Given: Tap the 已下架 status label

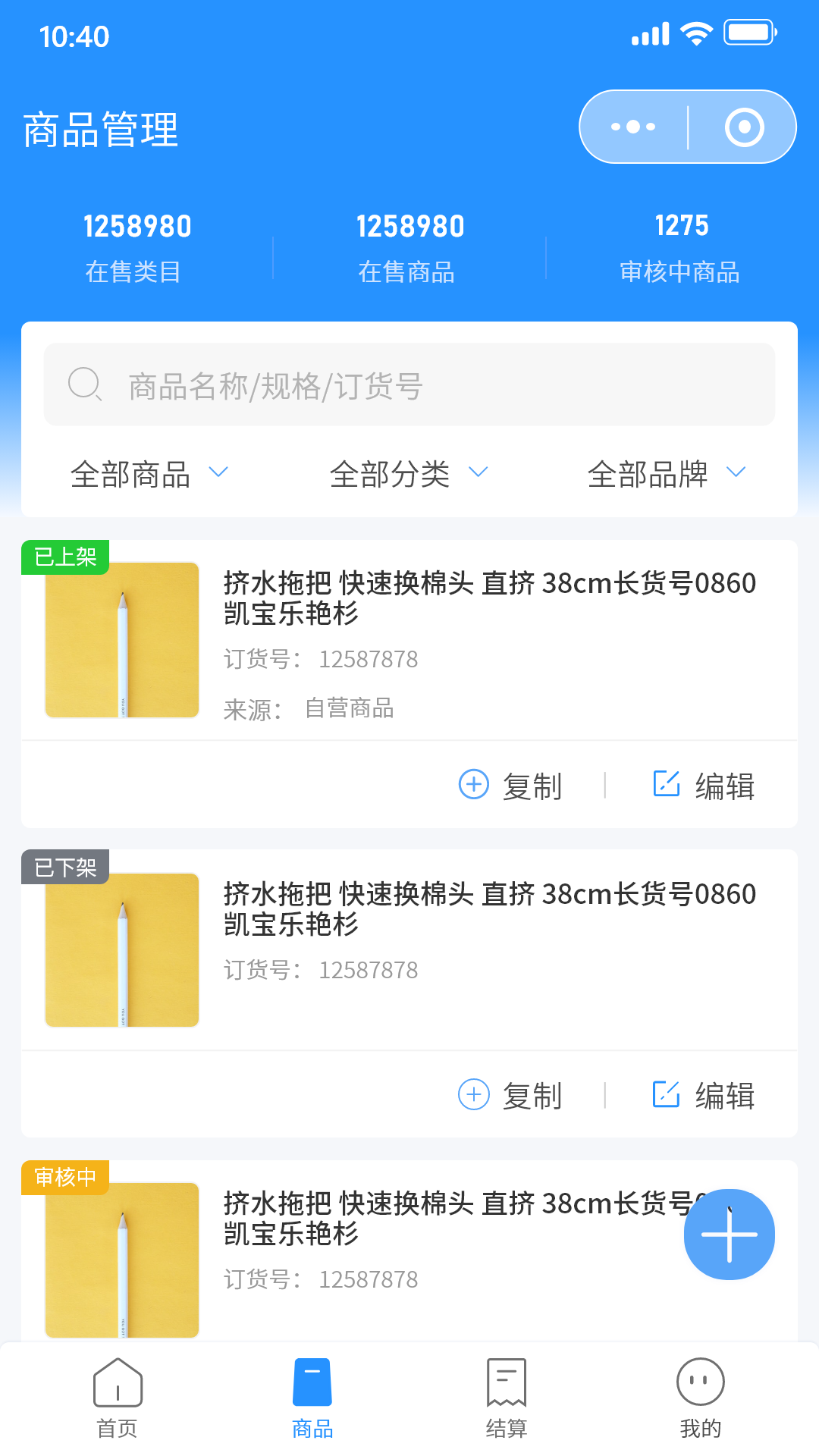Looking at the screenshot, I should tap(65, 866).
